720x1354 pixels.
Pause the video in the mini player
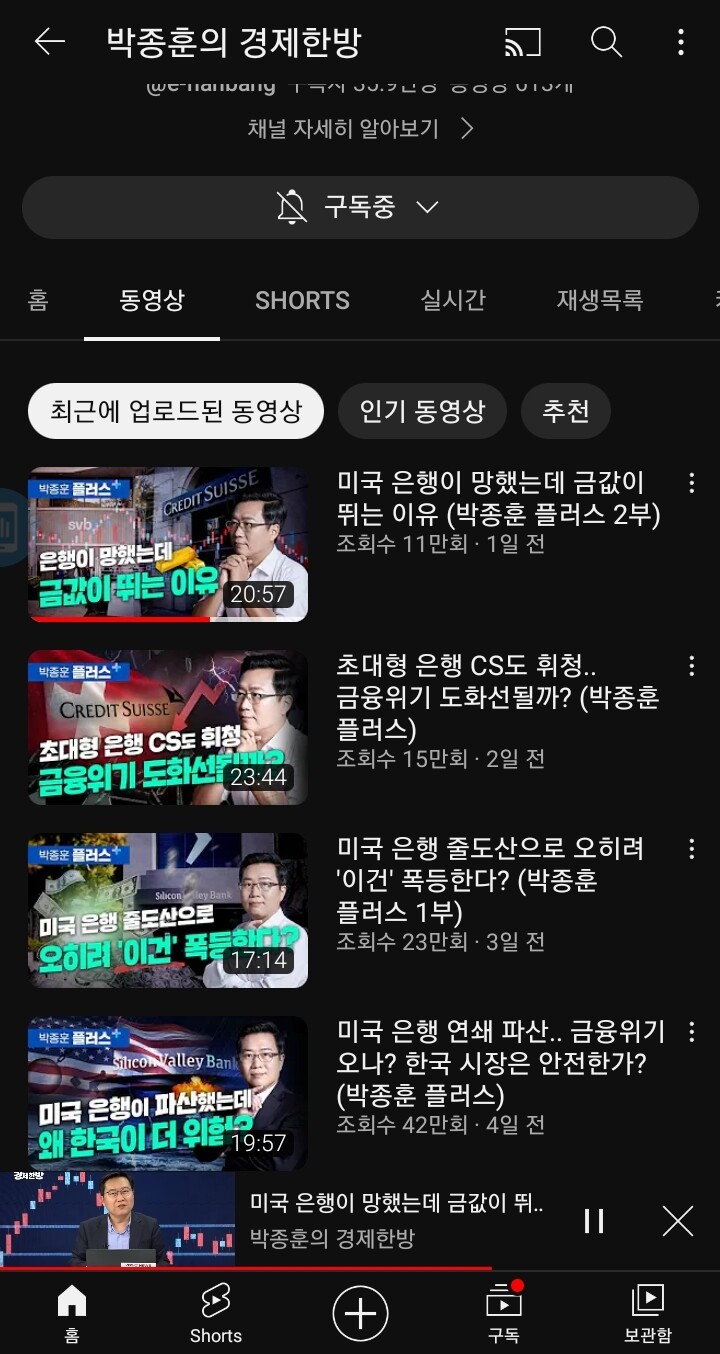(593, 1221)
